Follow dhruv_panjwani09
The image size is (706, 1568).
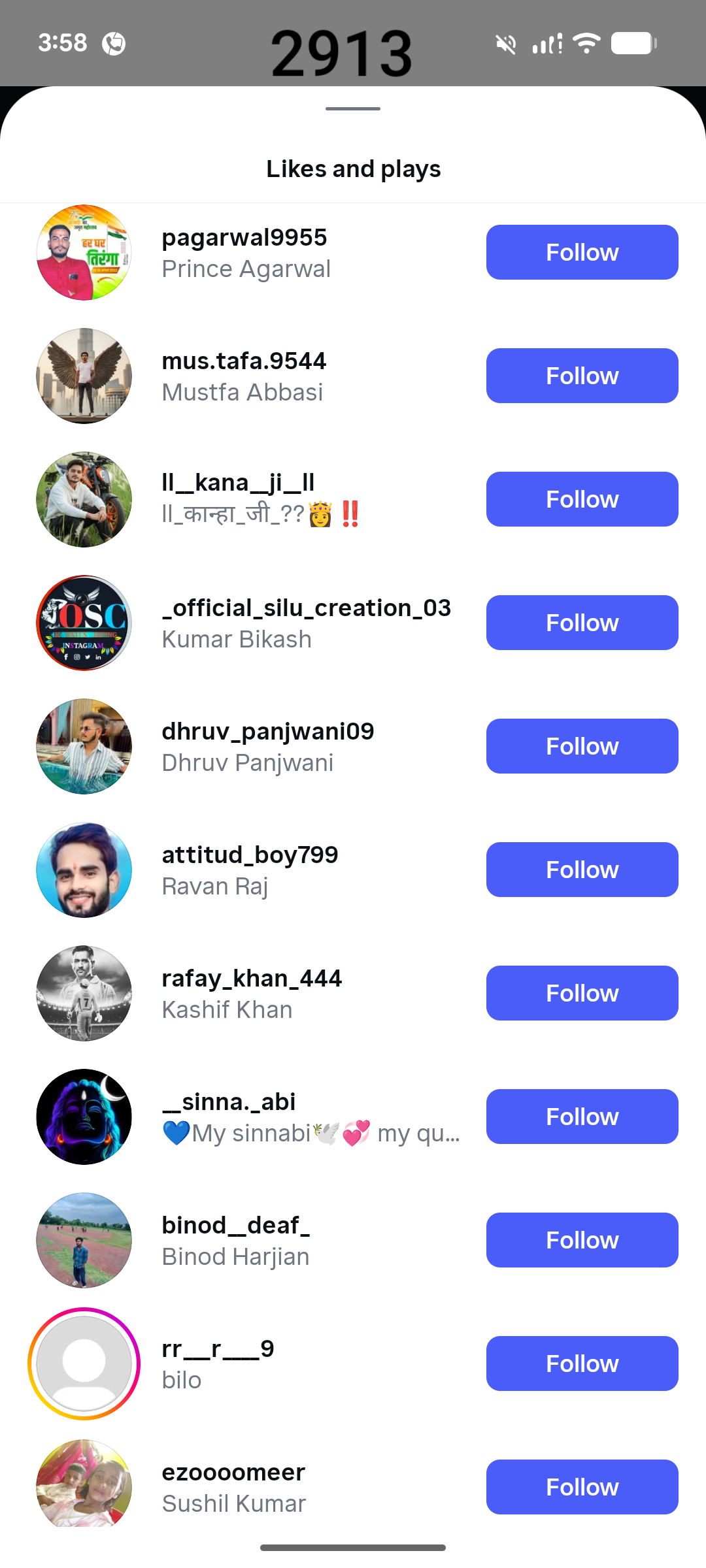pos(582,746)
